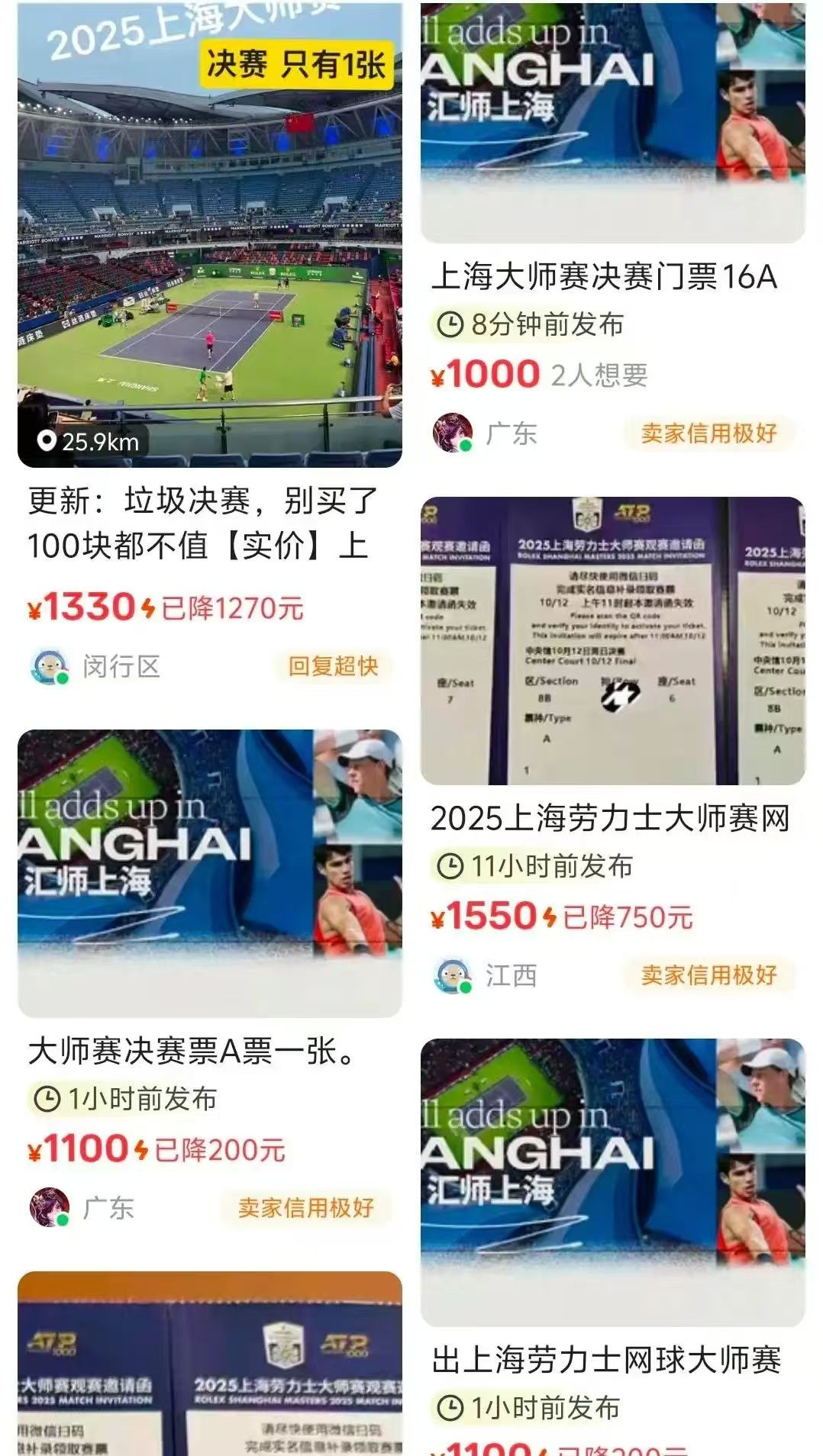Open the ¥1550 2025上海劳力士大师赛 invitation listing
Viewport: 823px width, 1456px height.
(x=612, y=641)
